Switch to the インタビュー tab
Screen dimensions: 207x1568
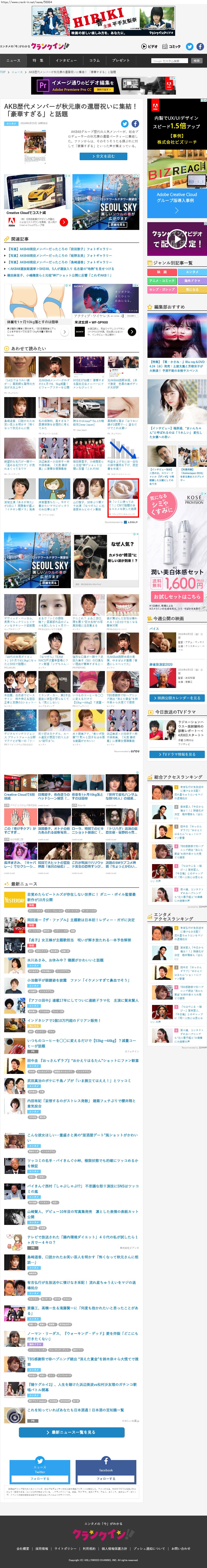[66, 60]
